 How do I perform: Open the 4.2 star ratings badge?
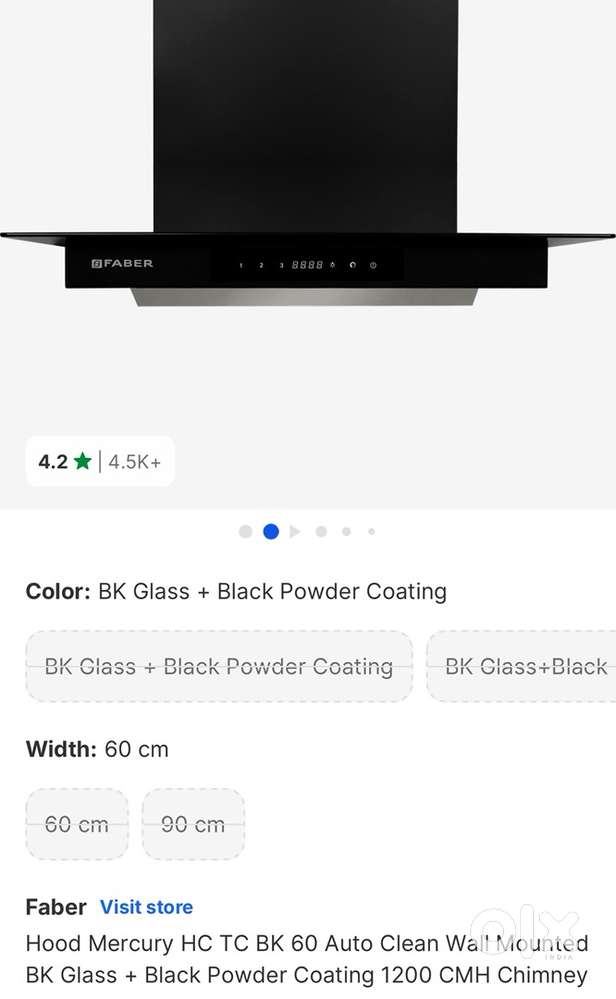click(100, 461)
